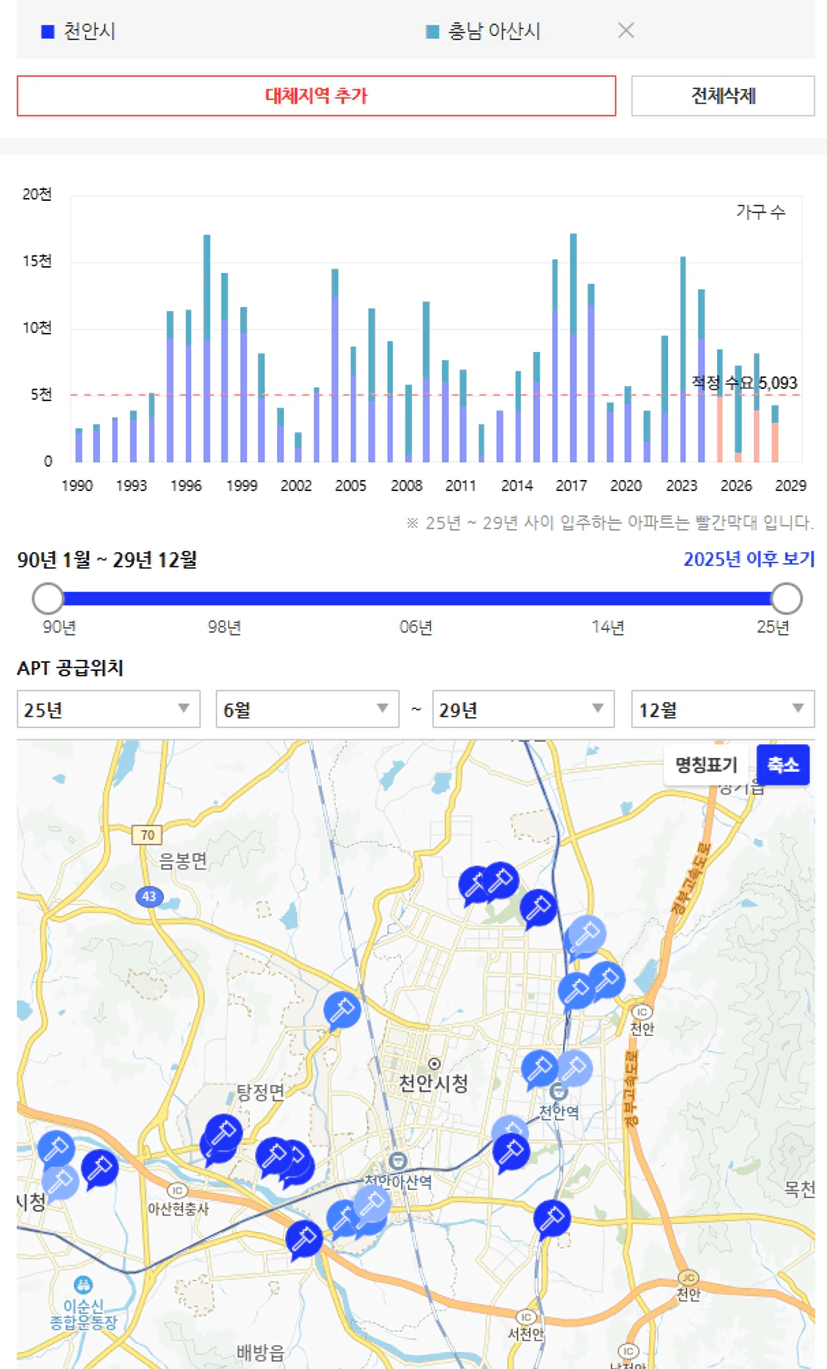Open the 29년 end year dropdown
This screenshot has height=1369, width=827.
coord(523,709)
